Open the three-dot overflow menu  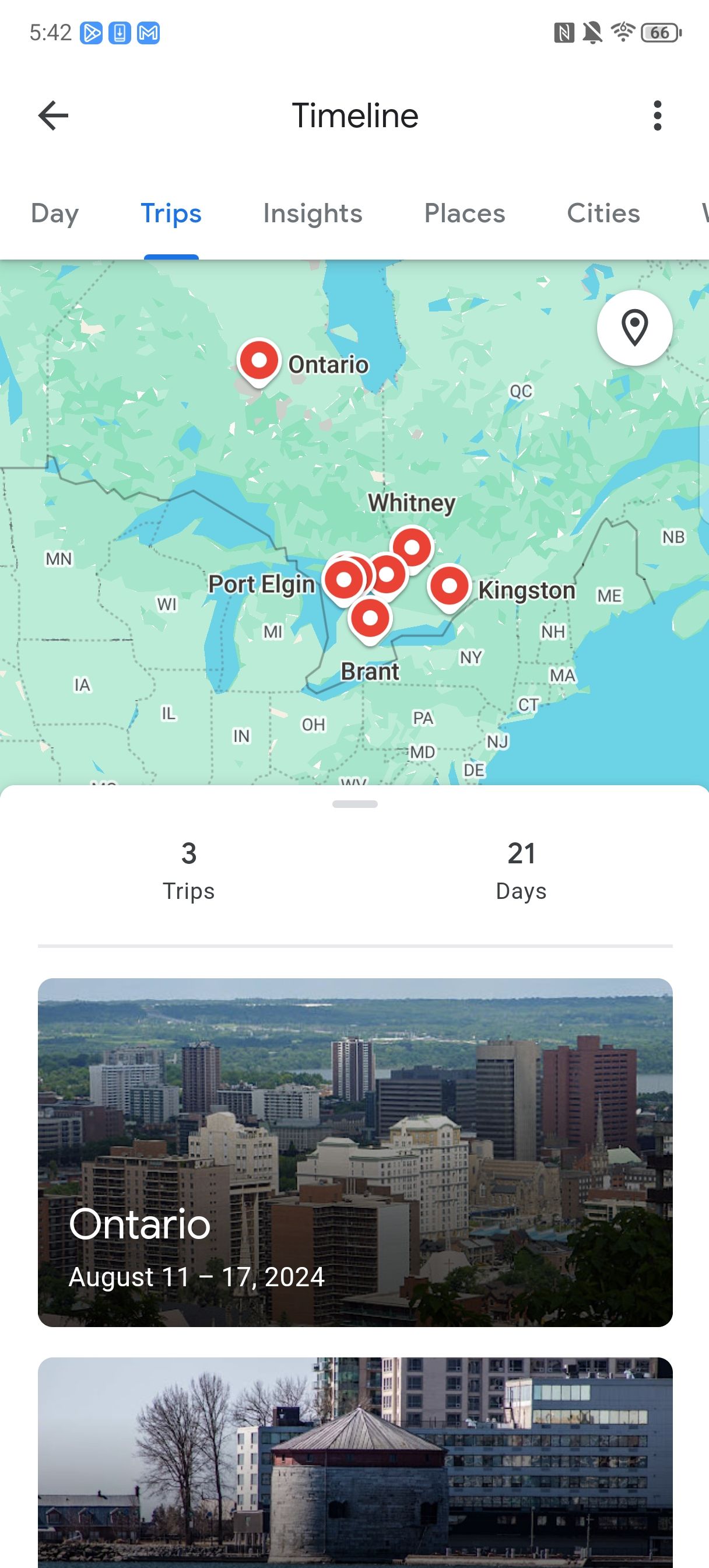click(x=657, y=116)
